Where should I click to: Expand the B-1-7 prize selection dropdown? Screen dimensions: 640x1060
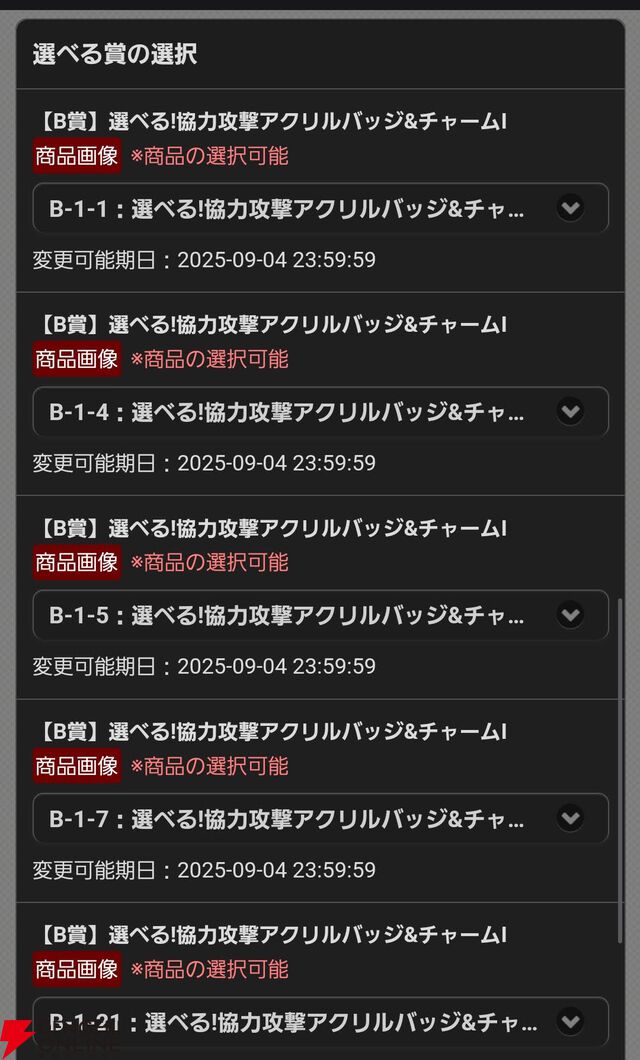(x=320, y=818)
